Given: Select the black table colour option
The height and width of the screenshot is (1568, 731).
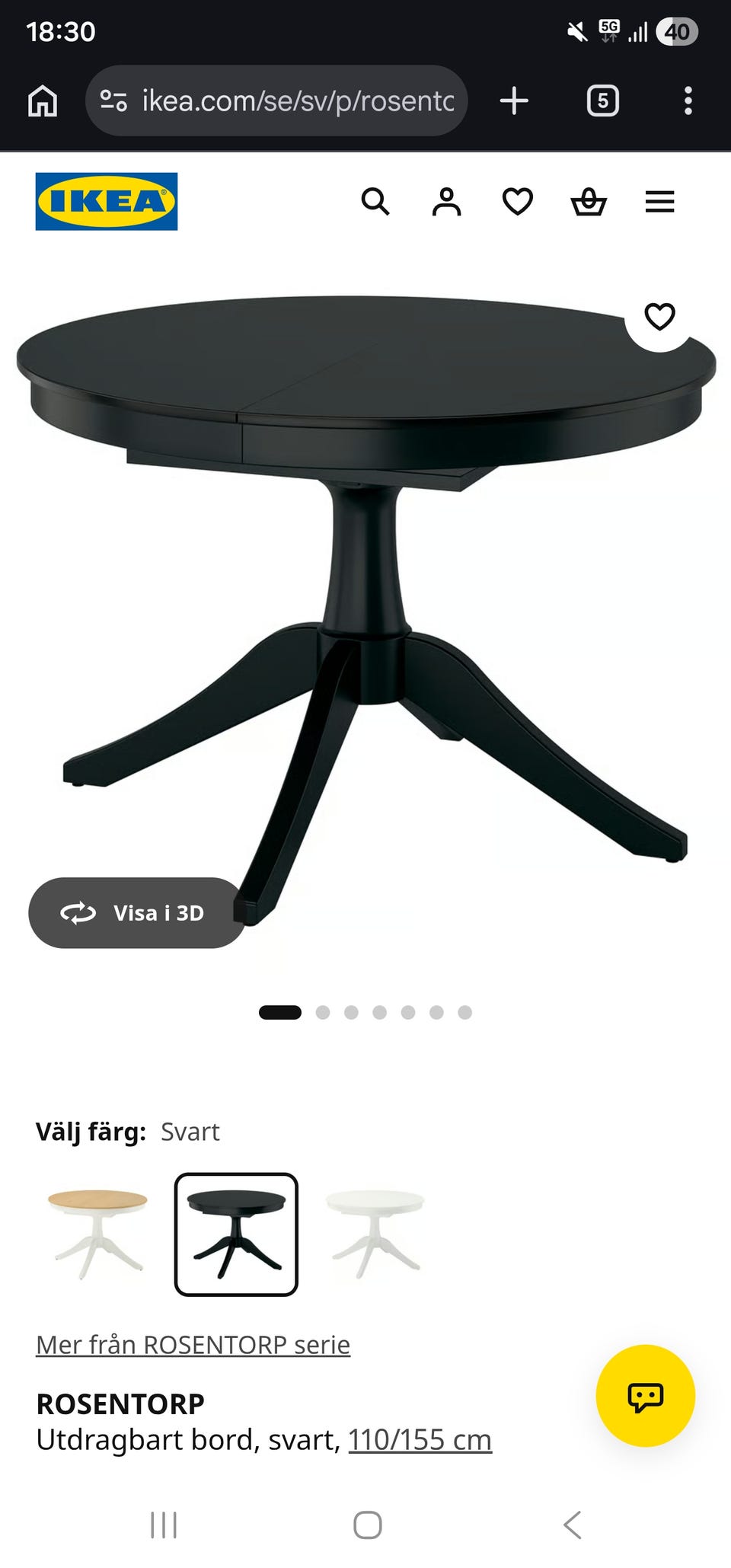Looking at the screenshot, I should pos(236,1234).
